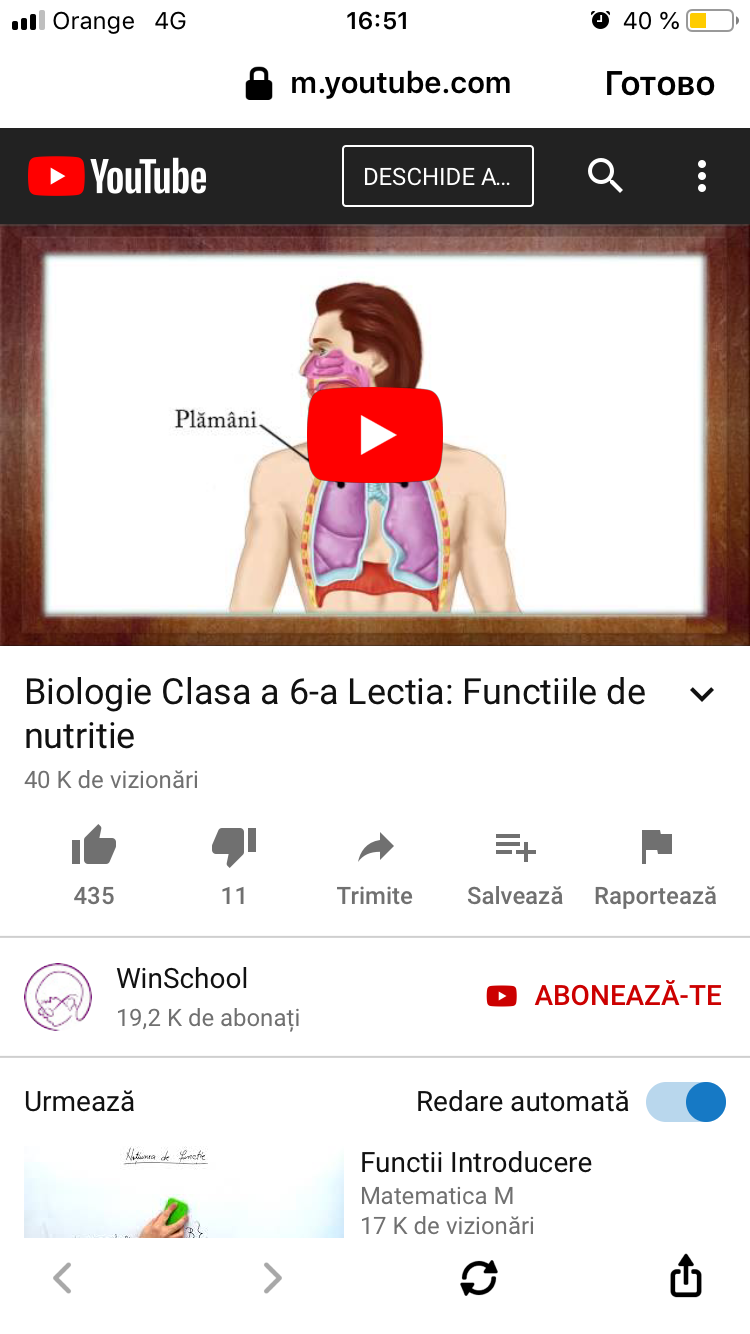Subscribe with ABONEAZĂ-TE
This screenshot has height=1334, width=750.
pyautogui.click(x=604, y=996)
